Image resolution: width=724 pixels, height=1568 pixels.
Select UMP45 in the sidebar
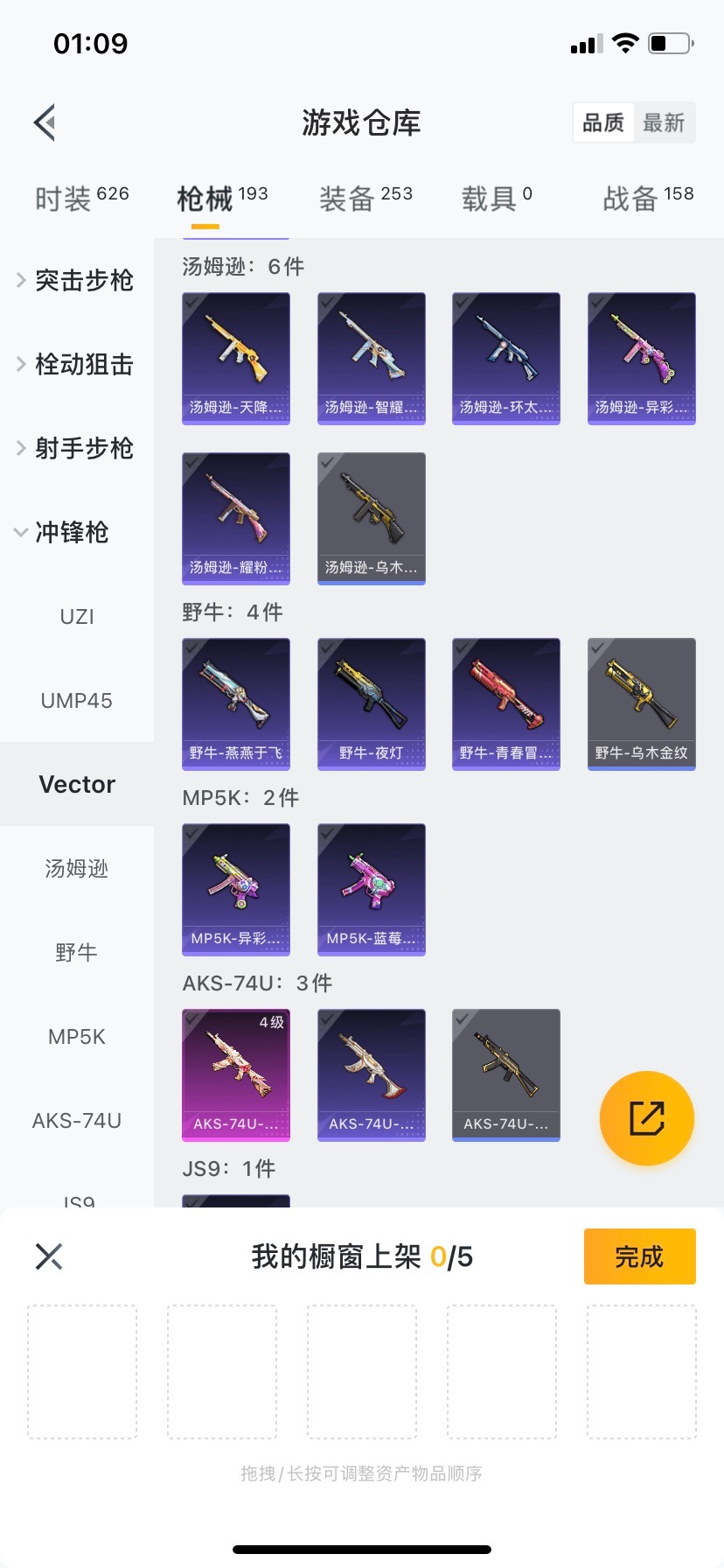77,700
